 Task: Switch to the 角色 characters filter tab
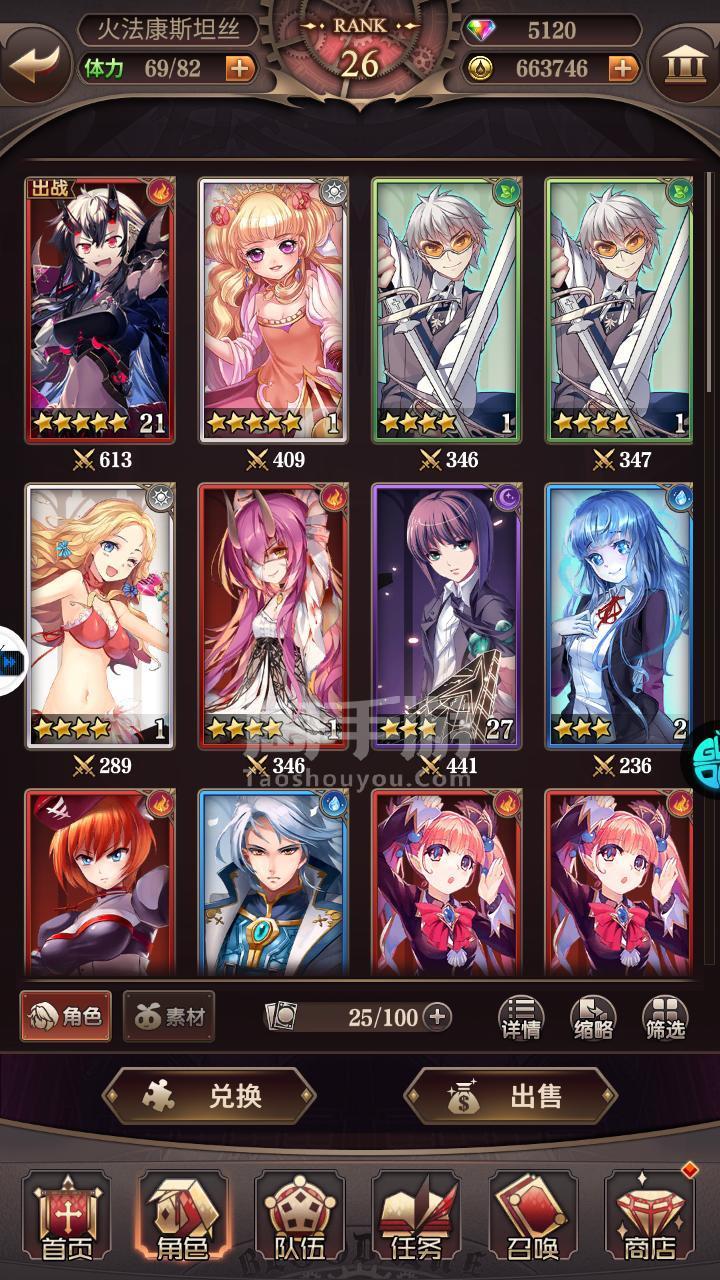[x=66, y=1017]
